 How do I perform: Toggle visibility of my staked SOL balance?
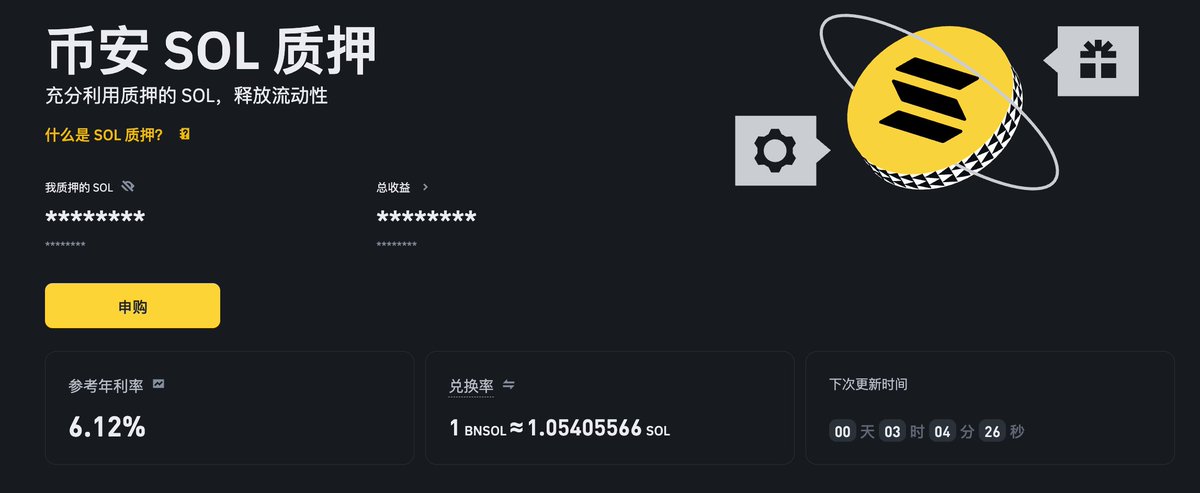tap(127, 187)
